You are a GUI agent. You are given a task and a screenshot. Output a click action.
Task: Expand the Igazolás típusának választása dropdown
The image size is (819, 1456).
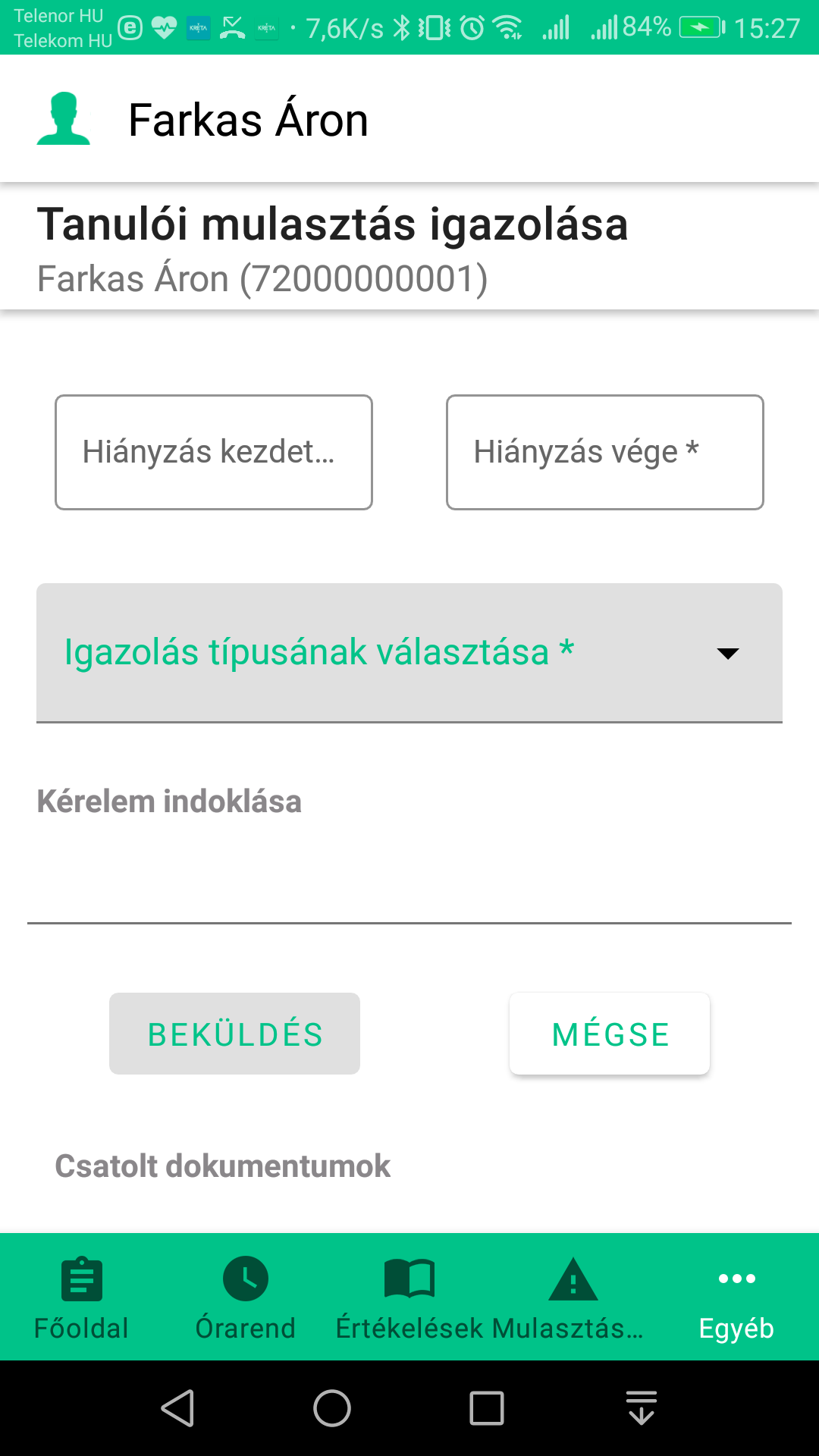[409, 653]
